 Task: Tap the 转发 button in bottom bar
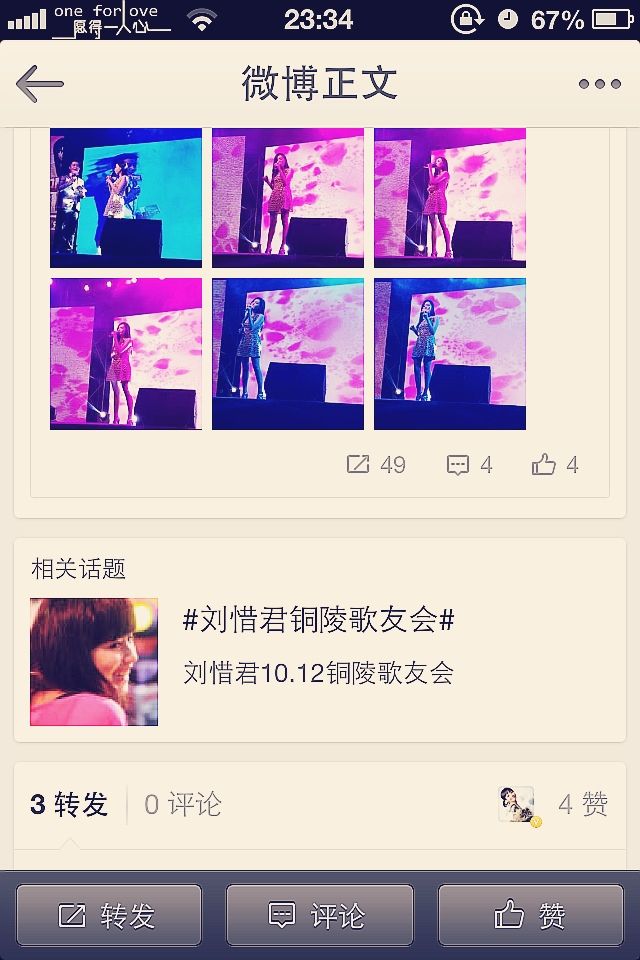coord(109,915)
